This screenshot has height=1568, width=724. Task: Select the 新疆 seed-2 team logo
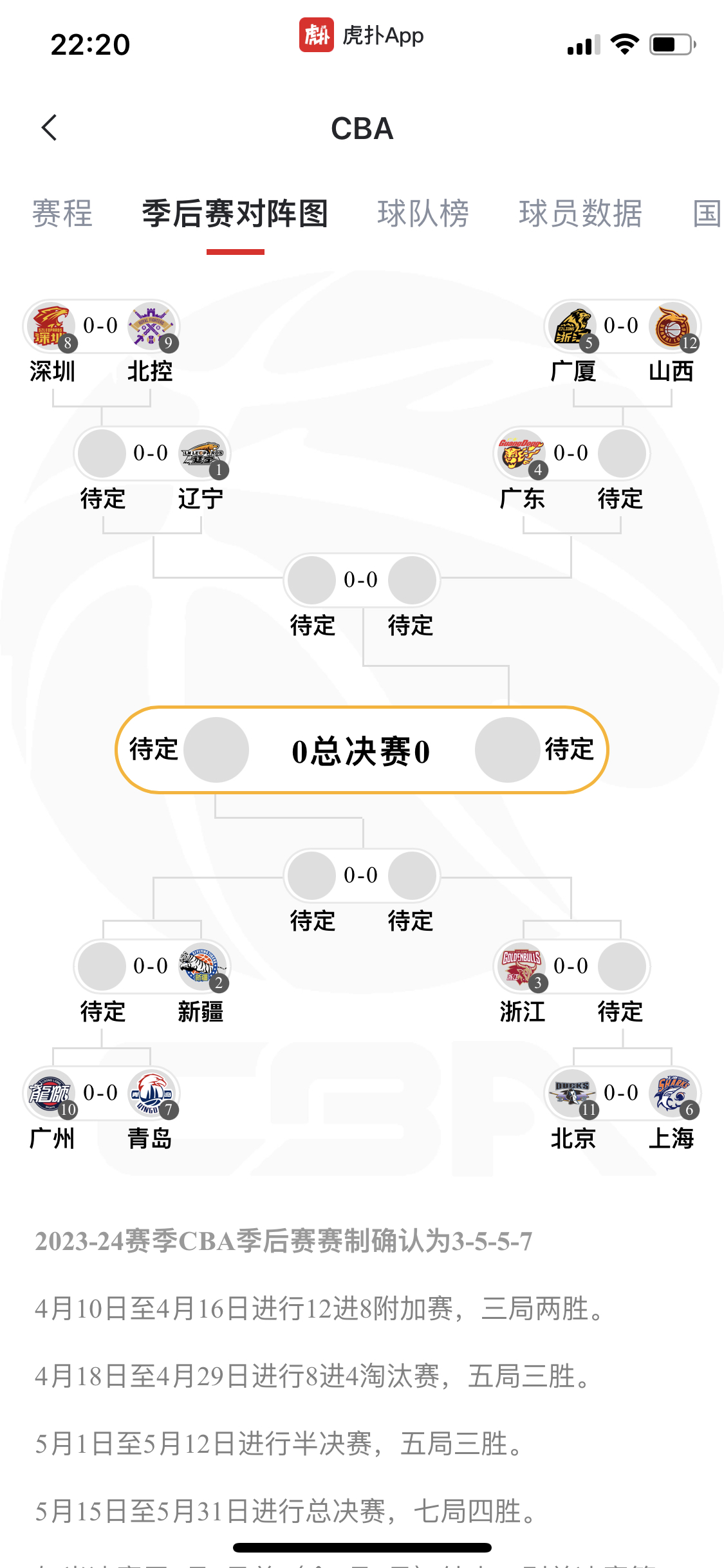[201, 967]
